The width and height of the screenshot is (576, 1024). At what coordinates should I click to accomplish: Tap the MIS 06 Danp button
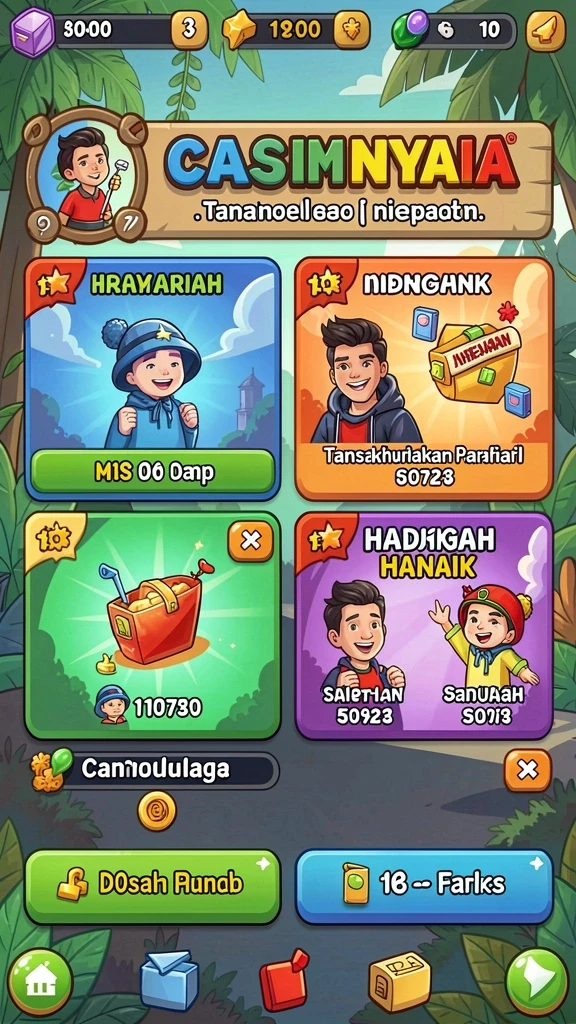pyautogui.click(x=153, y=472)
